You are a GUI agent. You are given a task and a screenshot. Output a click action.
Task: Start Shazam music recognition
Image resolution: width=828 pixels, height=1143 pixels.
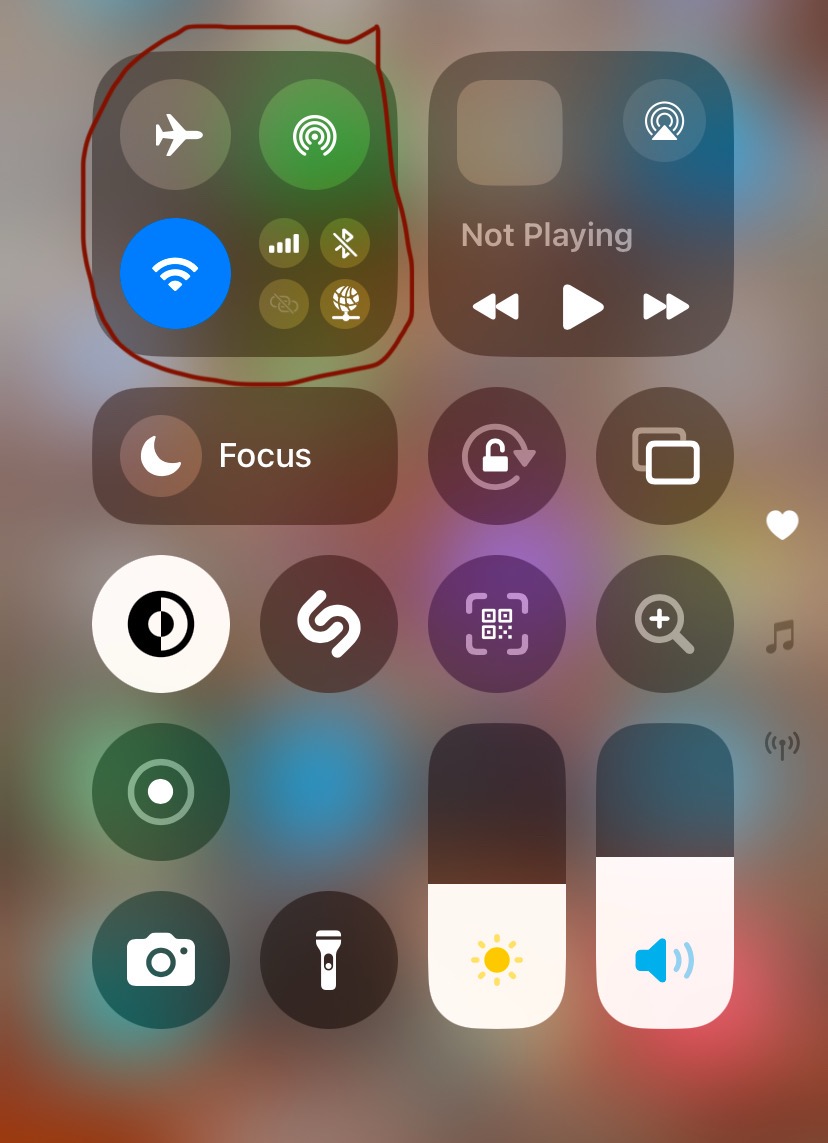[x=329, y=624]
